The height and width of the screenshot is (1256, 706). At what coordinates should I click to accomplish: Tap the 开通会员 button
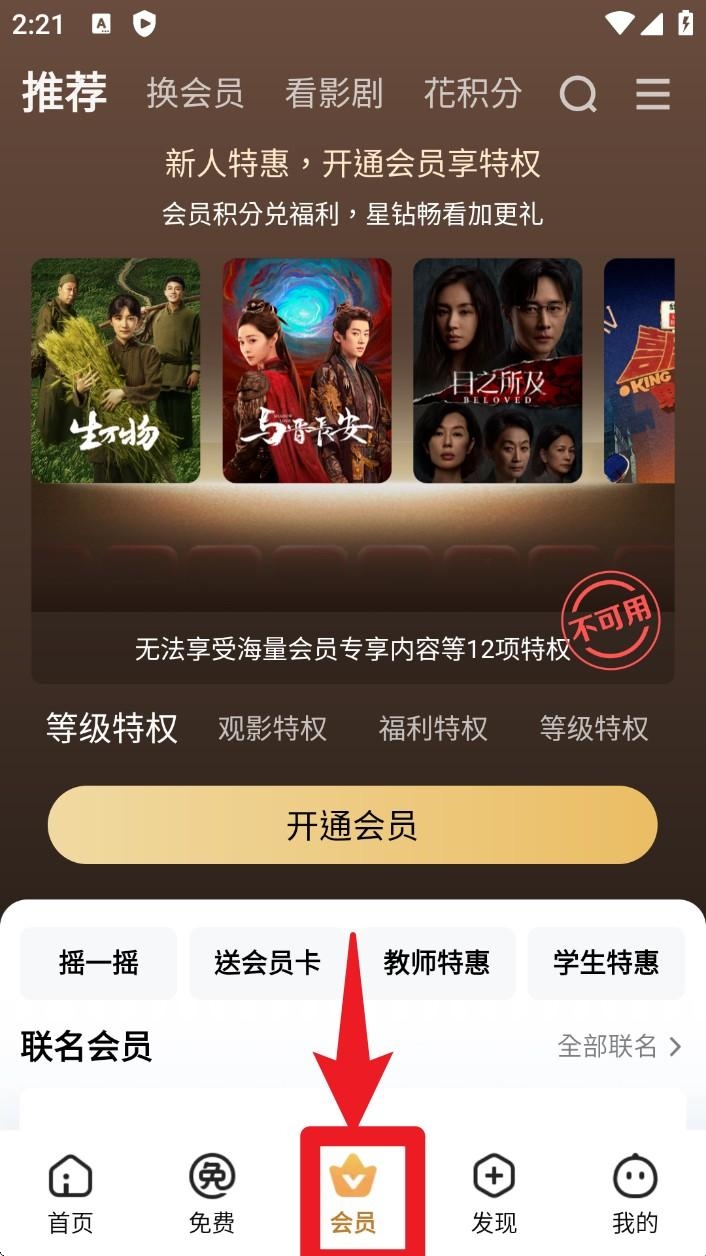click(x=352, y=825)
